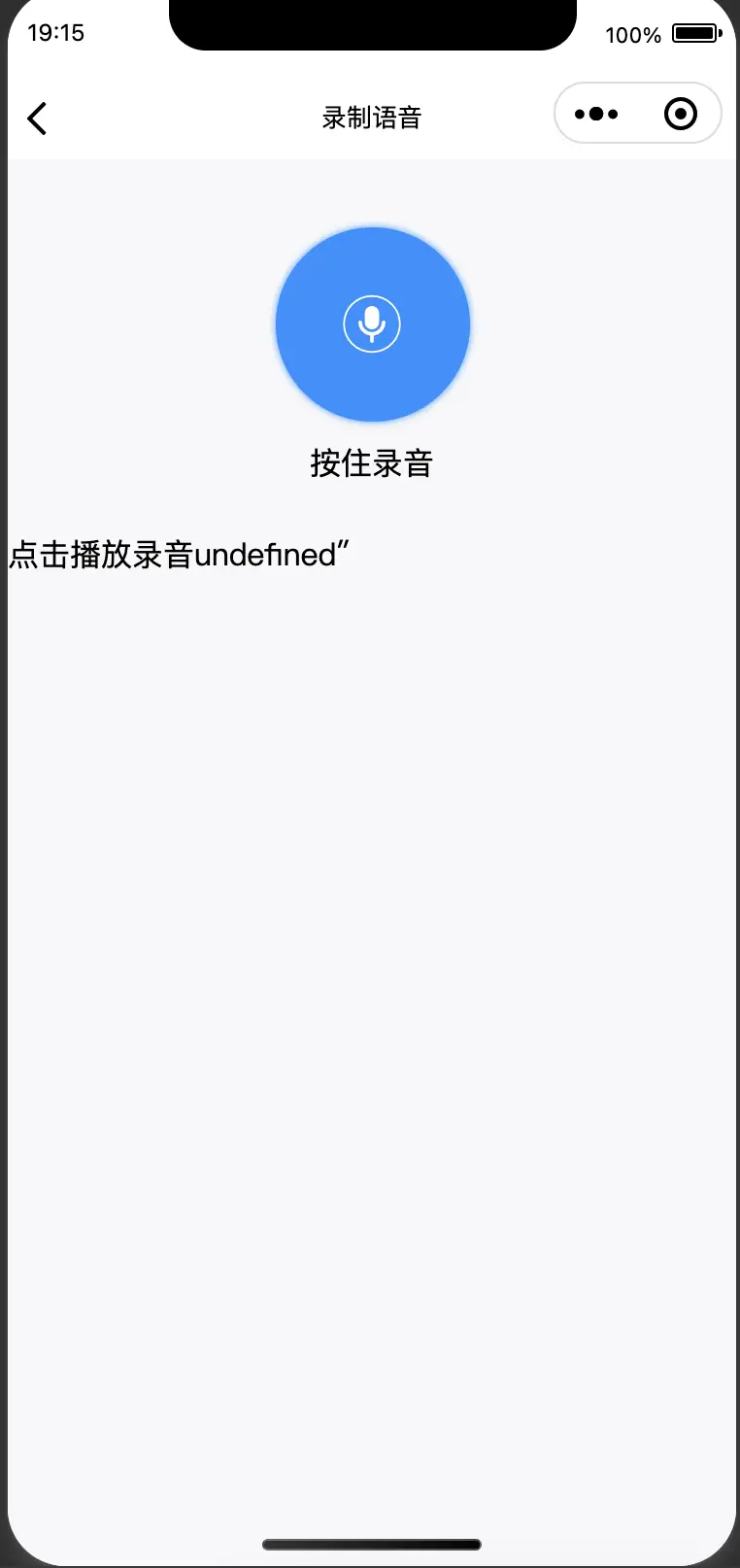Tap the blue microphone record button

(373, 324)
